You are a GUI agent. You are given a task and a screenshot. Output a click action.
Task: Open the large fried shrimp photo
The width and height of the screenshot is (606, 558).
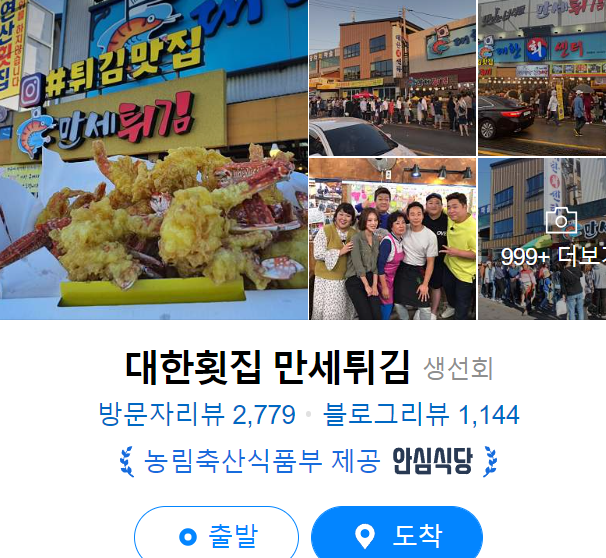(153, 160)
